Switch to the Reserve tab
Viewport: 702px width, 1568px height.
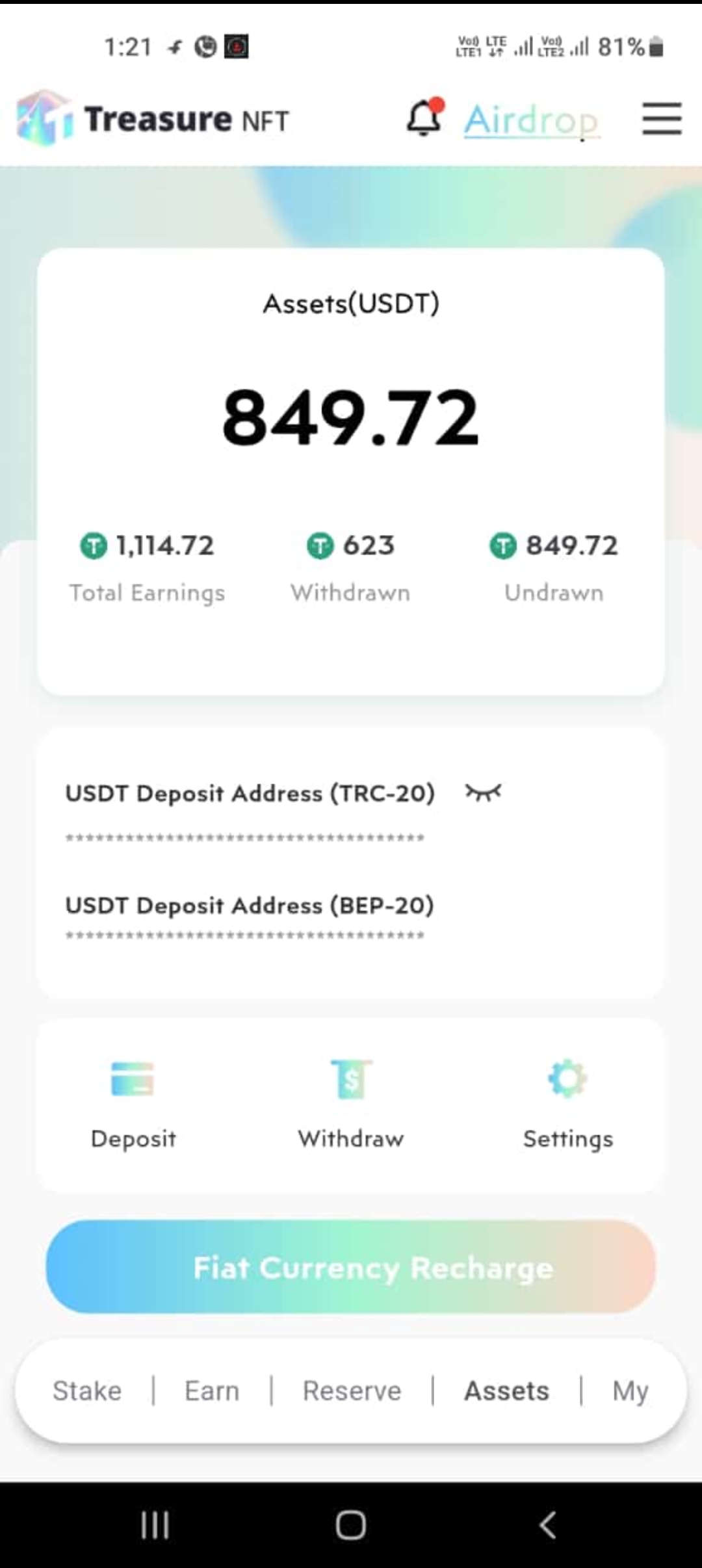[x=352, y=1391]
